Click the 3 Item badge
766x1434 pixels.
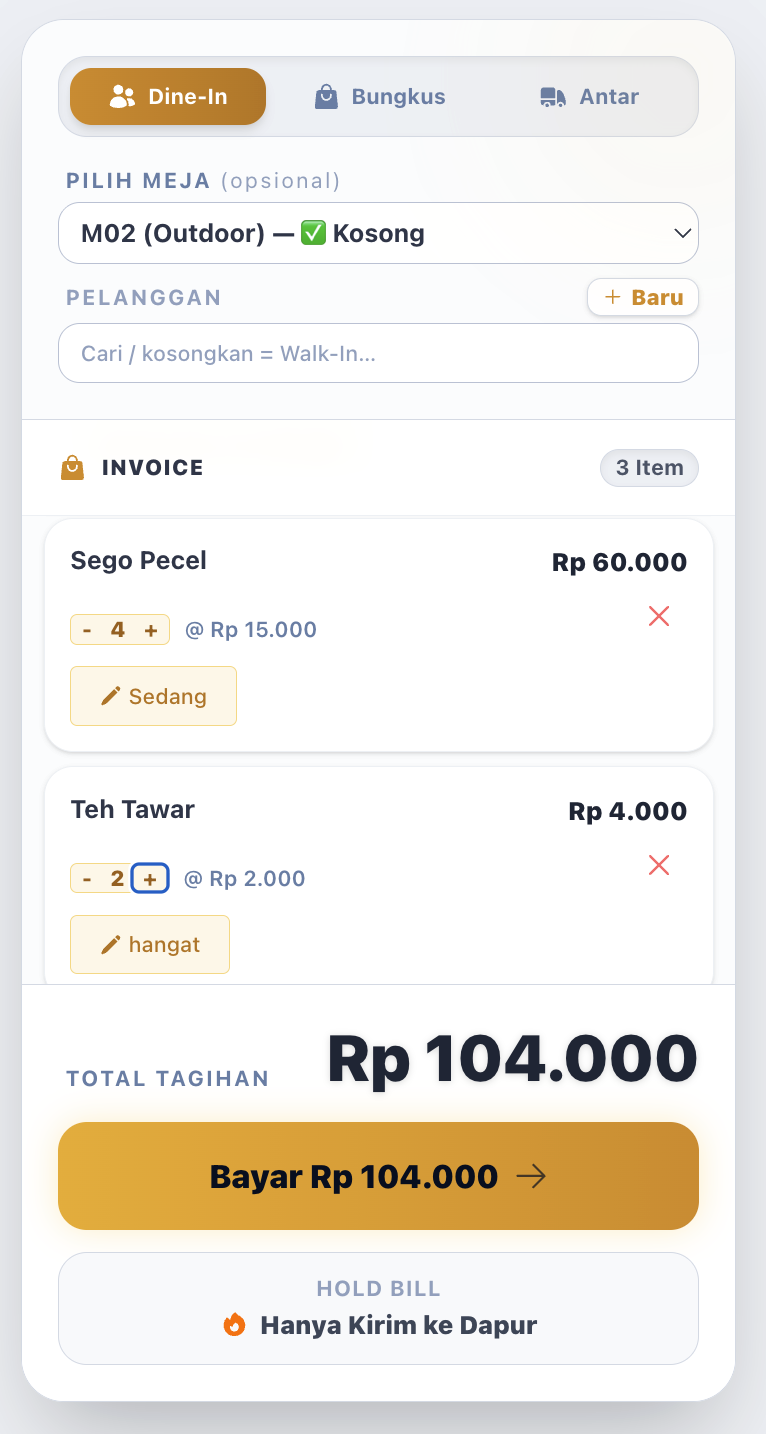pos(649,467)
